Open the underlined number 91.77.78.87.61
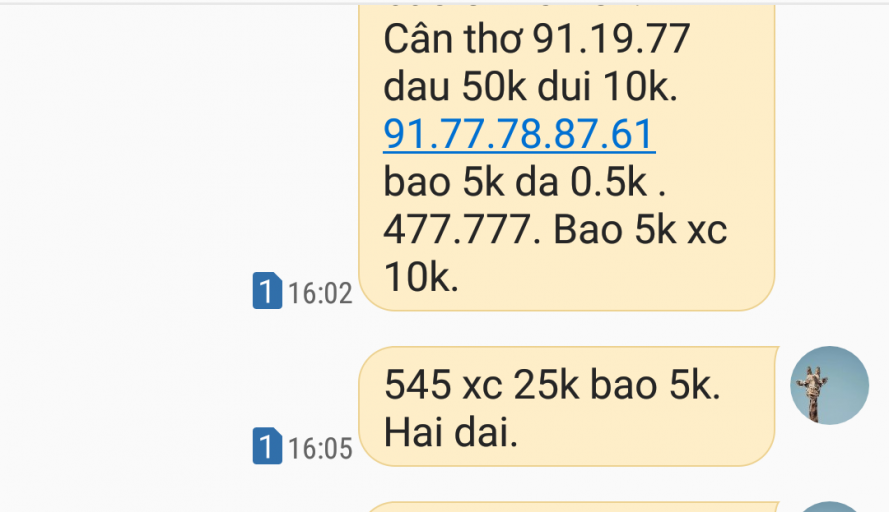This screenshot has height=512, width=889. (518, 135)
